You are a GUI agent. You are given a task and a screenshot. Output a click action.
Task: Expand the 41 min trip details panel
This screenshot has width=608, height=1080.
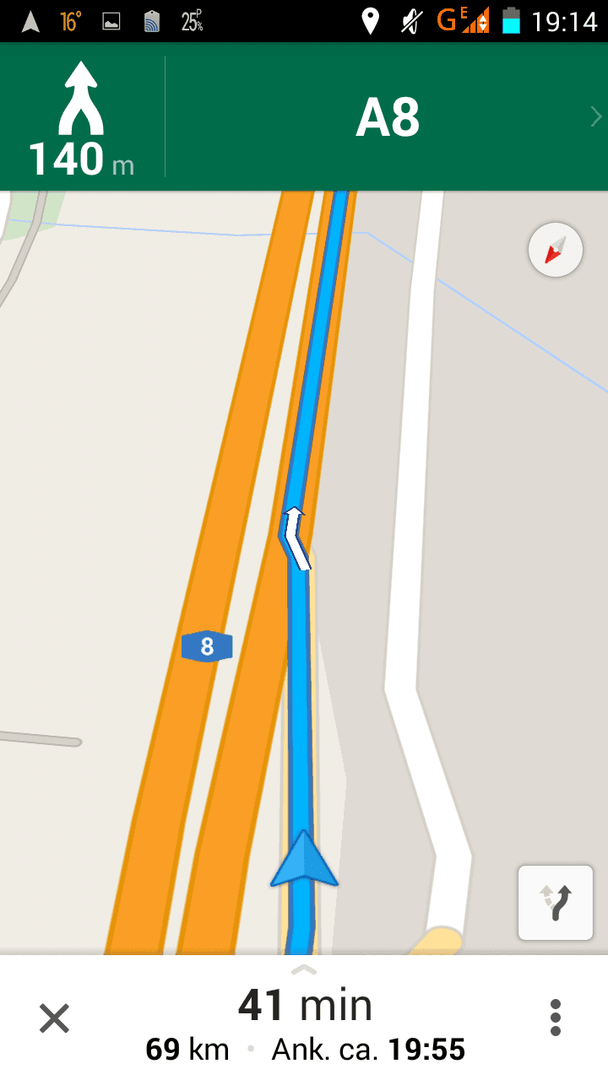(x=304, y=1017)
